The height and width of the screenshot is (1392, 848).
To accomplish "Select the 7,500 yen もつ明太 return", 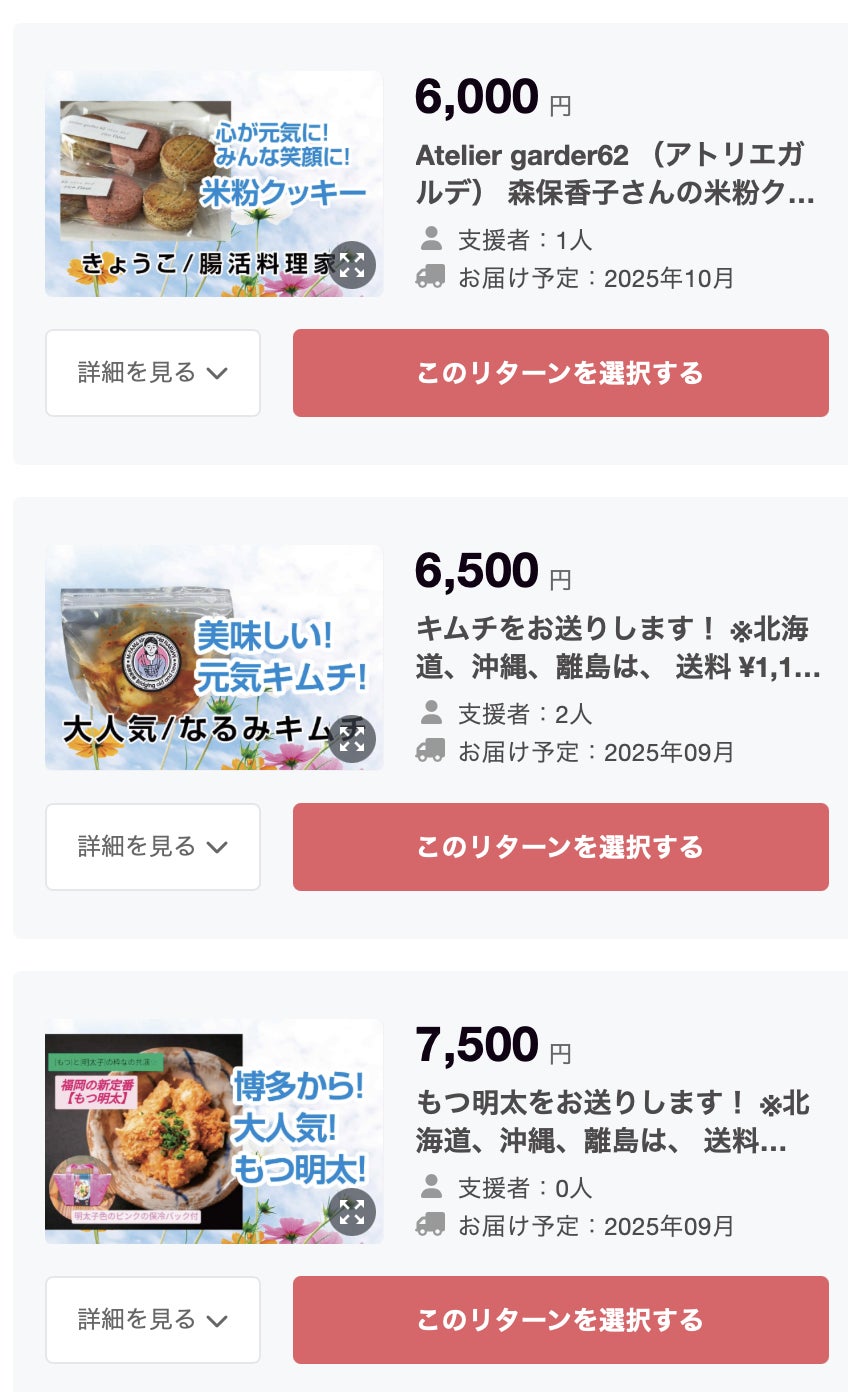I will click(x=560, y=1320).
